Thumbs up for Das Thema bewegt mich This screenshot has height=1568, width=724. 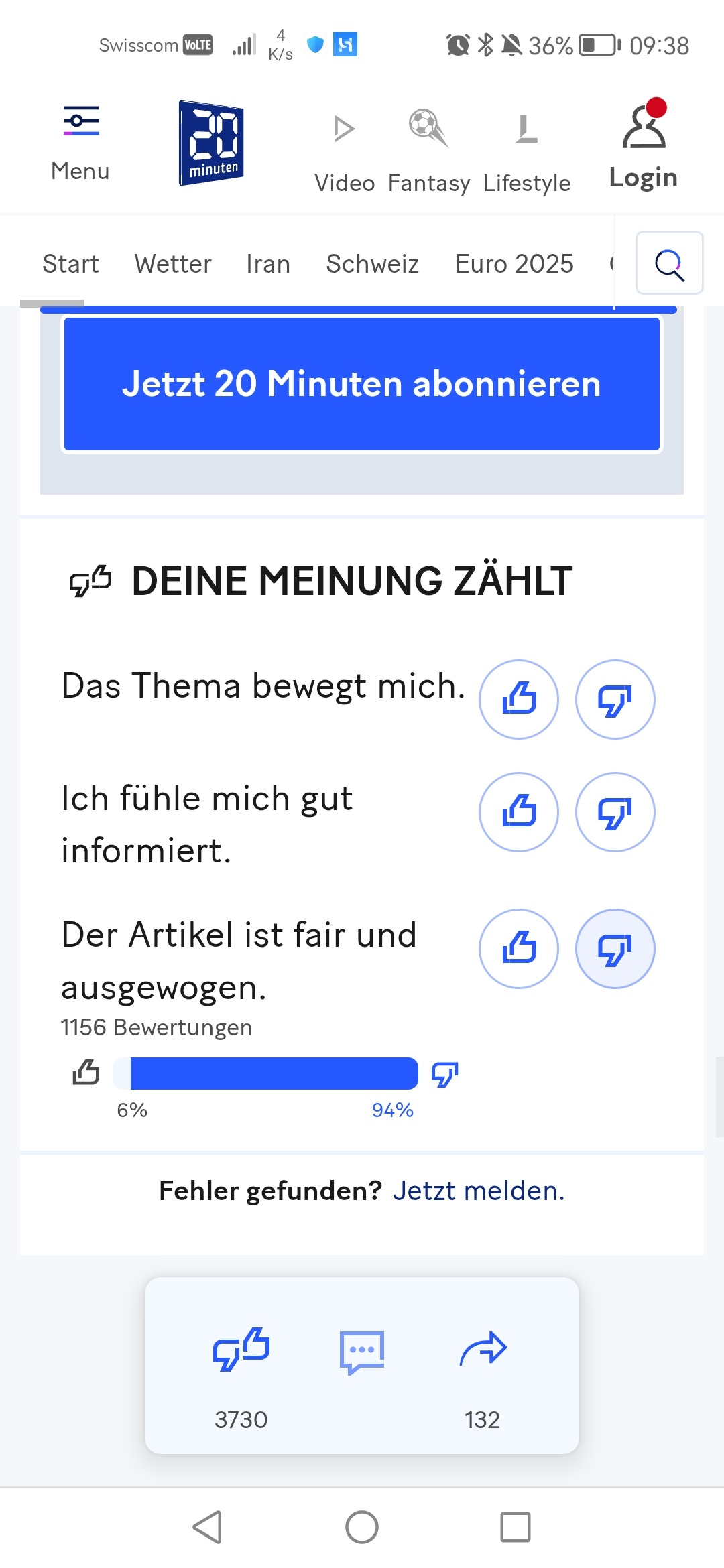tap(519, 700)
